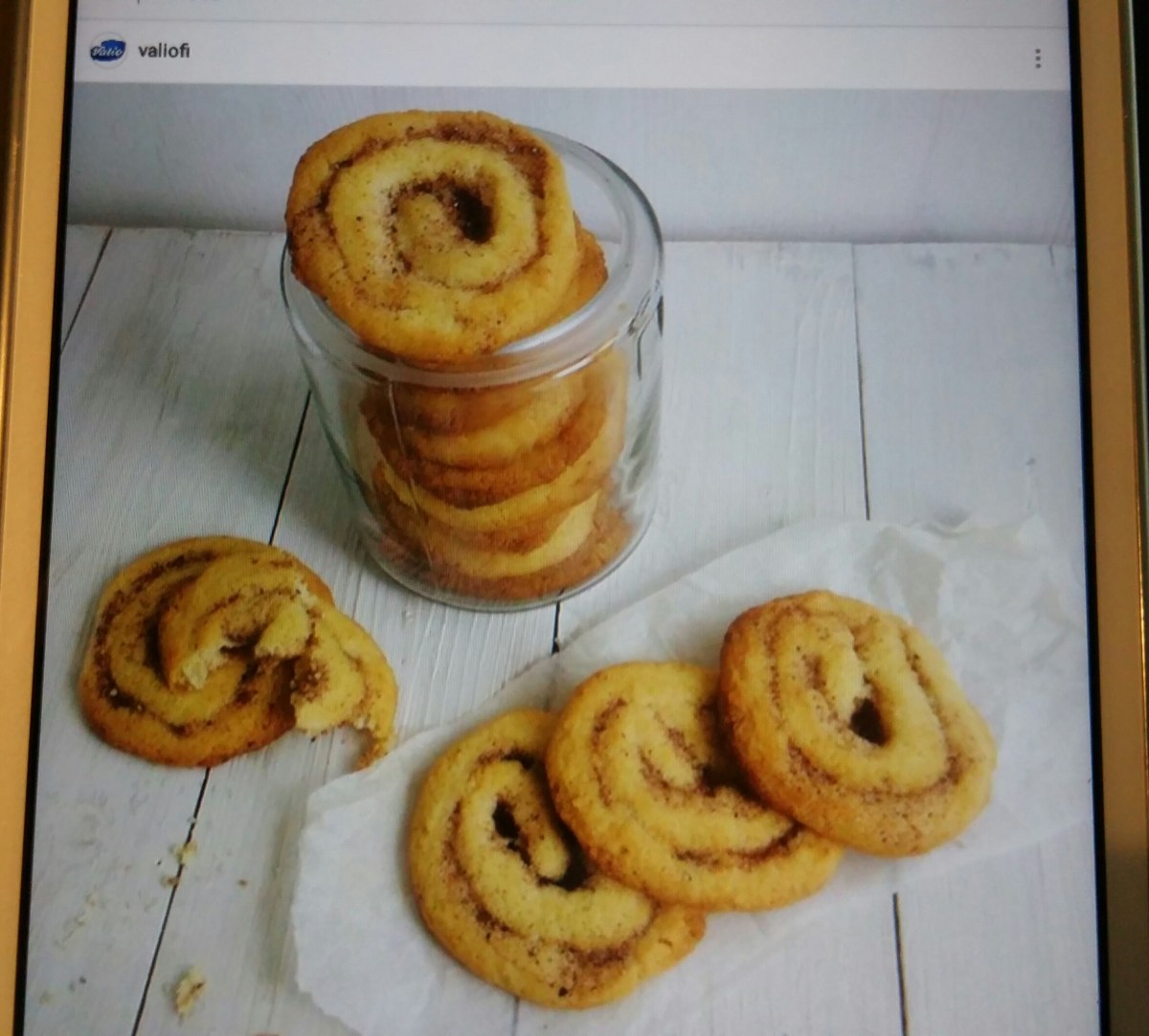Open the valiofi profile name

[x=164, y=51]
